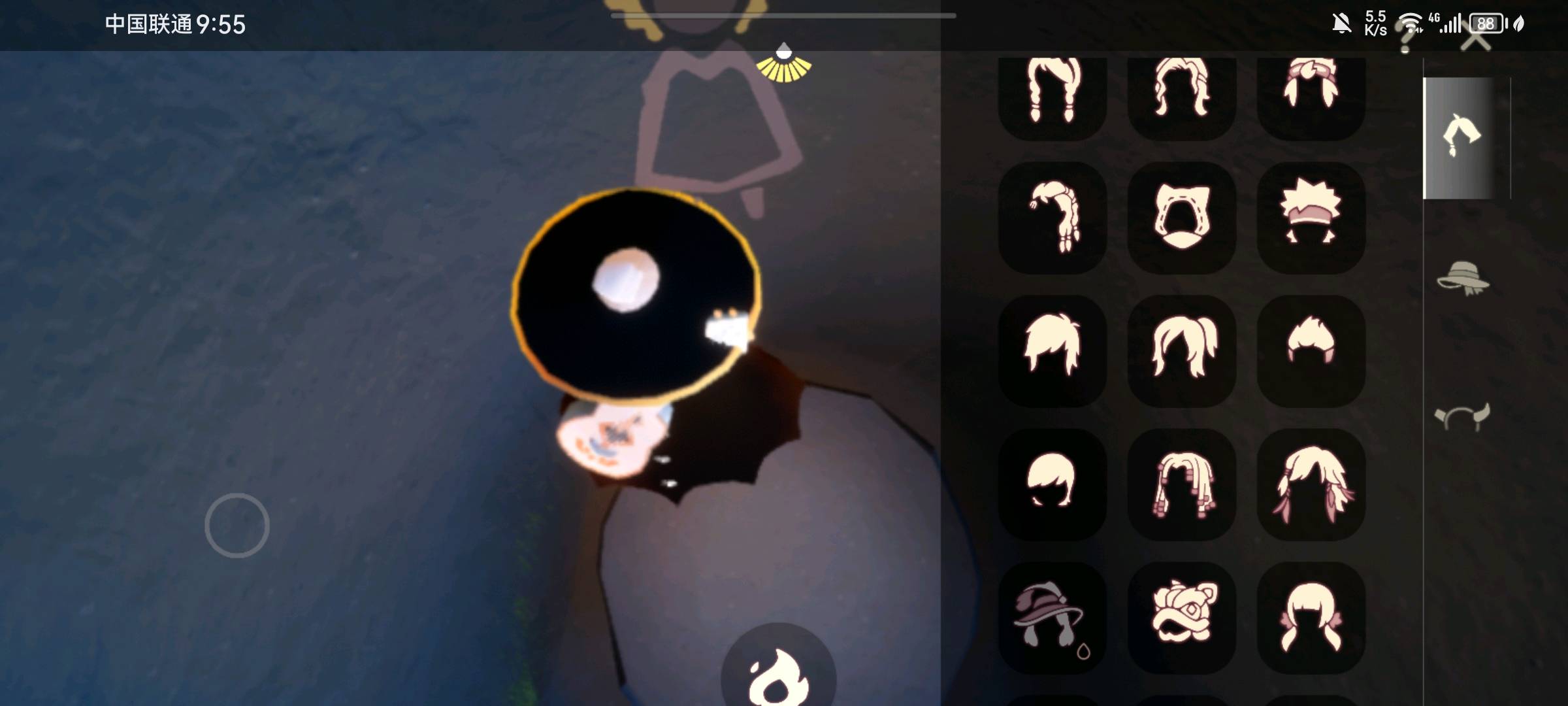Screen dimensions: 1568x706
Task: Switch to the horn headpiece category tab
Action: pos(1462,416)
